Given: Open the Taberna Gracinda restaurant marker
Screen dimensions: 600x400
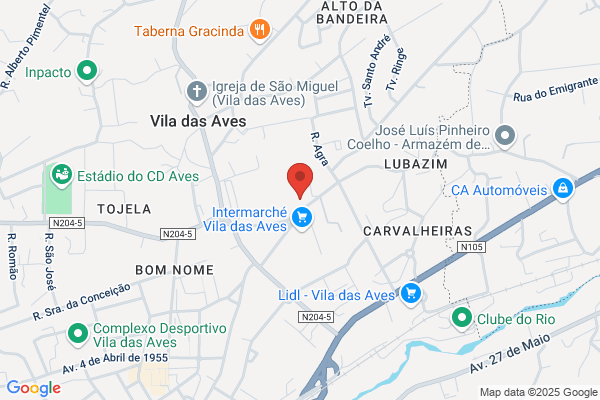Looking at the screenshot, I should [x=260, y=30].
